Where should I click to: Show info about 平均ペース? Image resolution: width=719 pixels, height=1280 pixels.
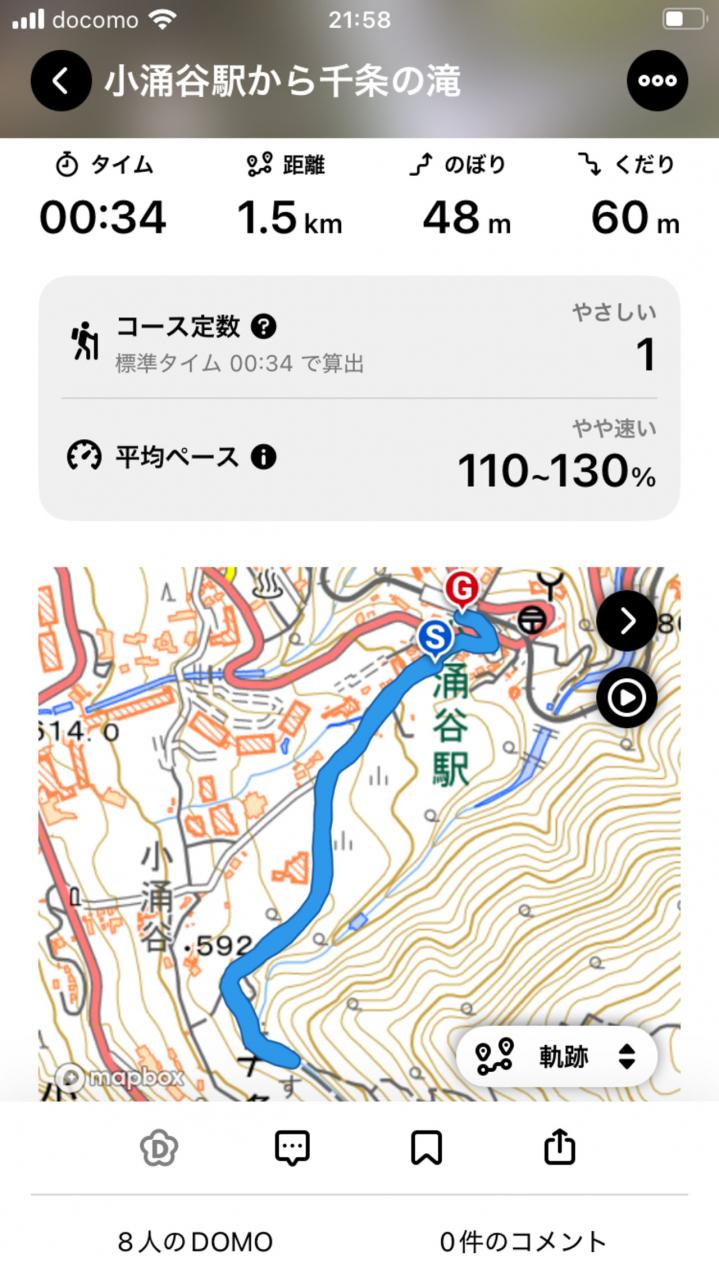(x=263, y=458)
